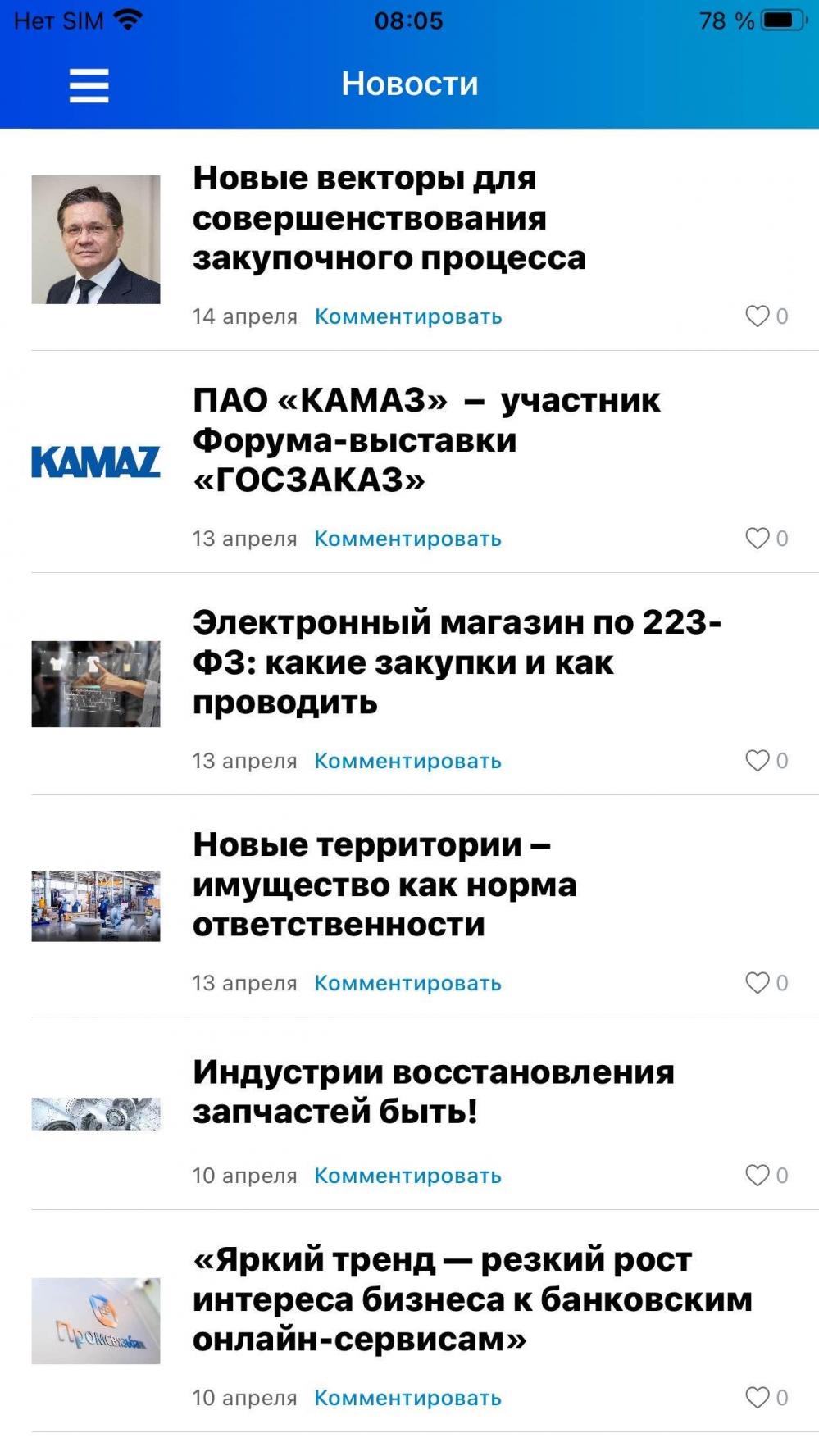819x1456 pixels.
Task: Open article «Новые векторы для совершенствования закупочного процесса»
Action: 389,218
